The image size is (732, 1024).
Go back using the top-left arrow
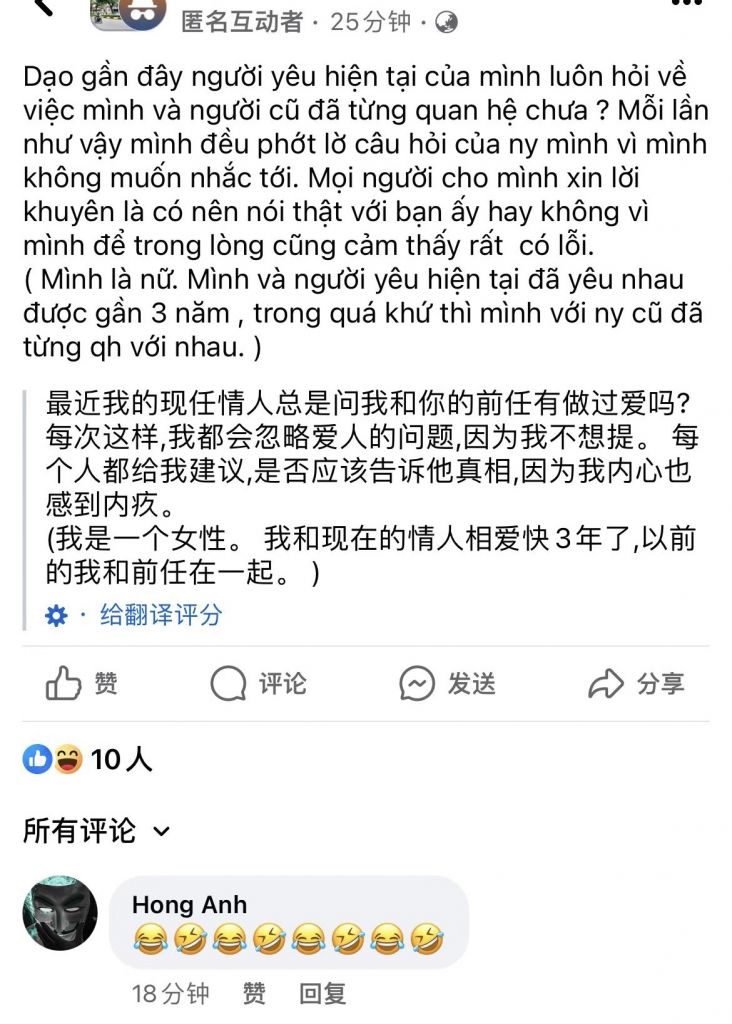(38, 6)
